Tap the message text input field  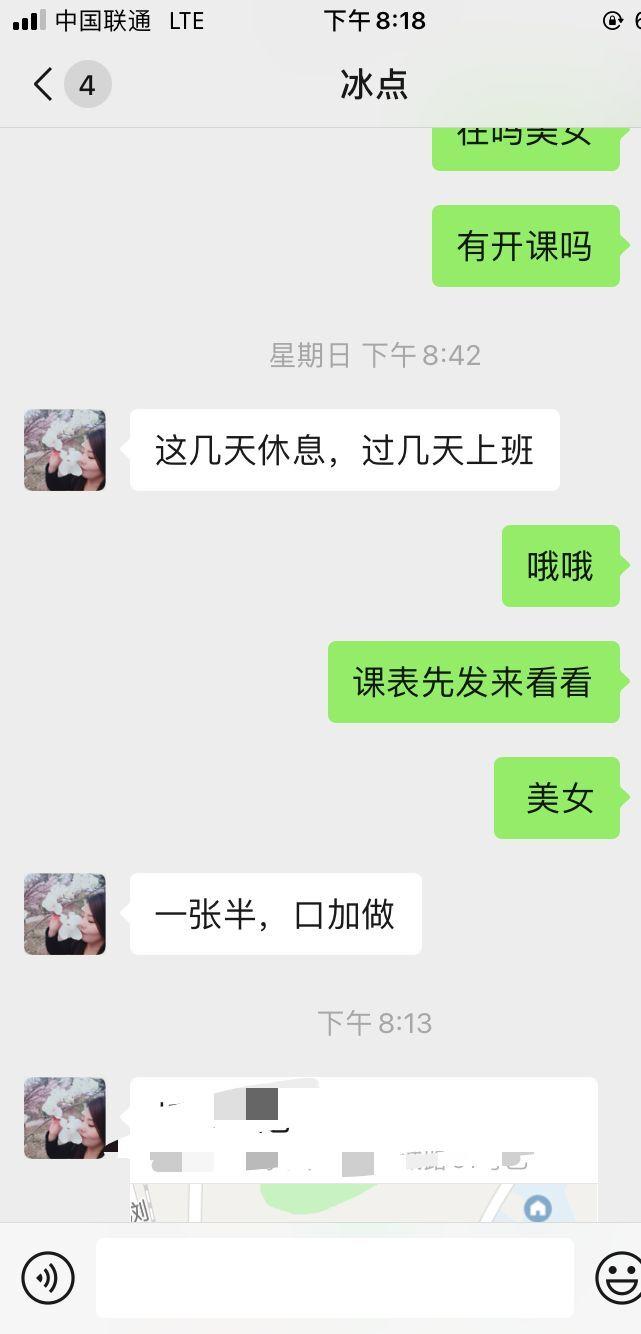(x=334, y=1277)
